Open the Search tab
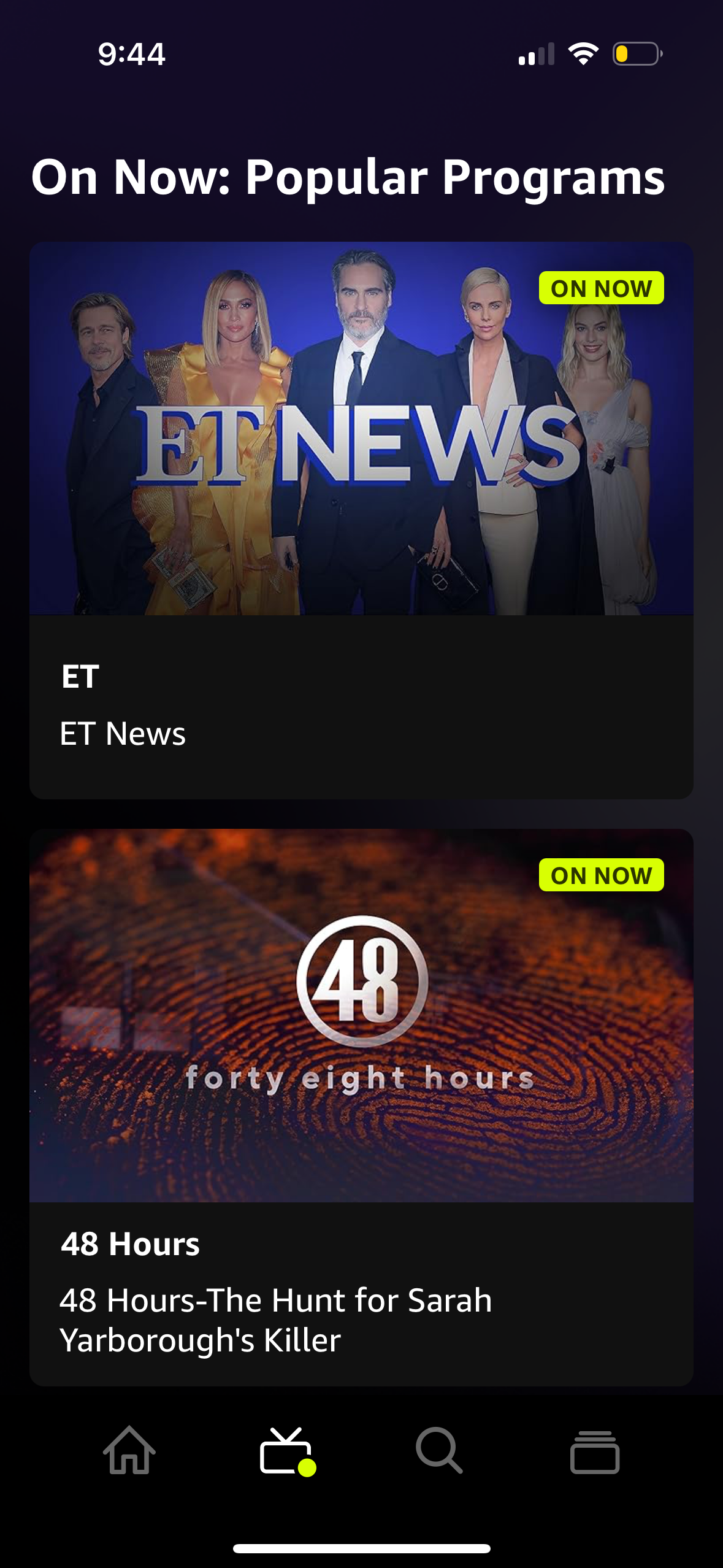 click(438, 1451)
